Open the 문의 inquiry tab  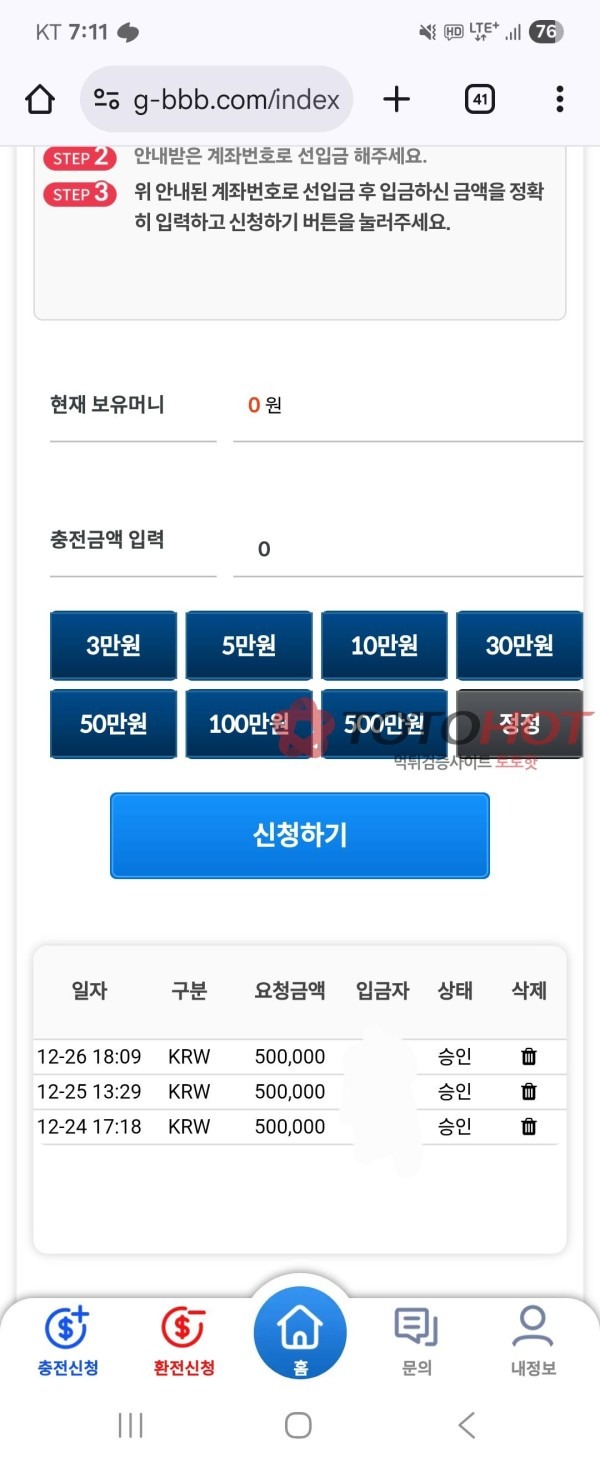[416, 1342]
